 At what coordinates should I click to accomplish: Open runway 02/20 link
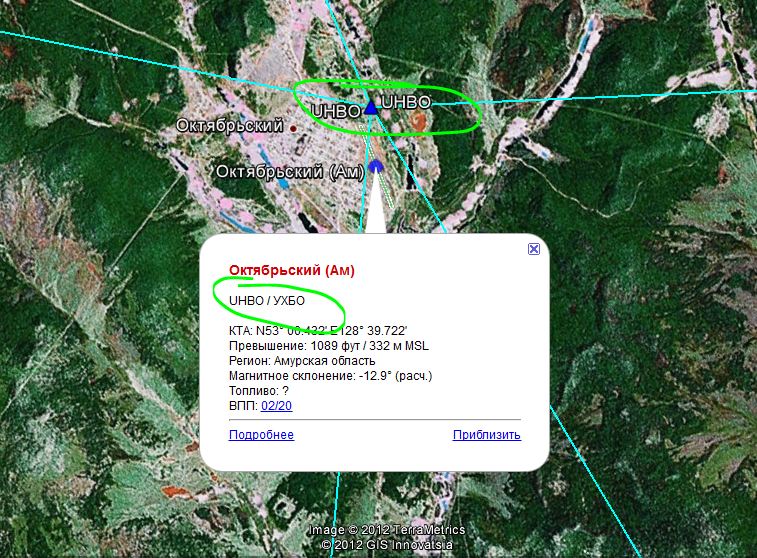pyautogui.click(x=276, y=405)
